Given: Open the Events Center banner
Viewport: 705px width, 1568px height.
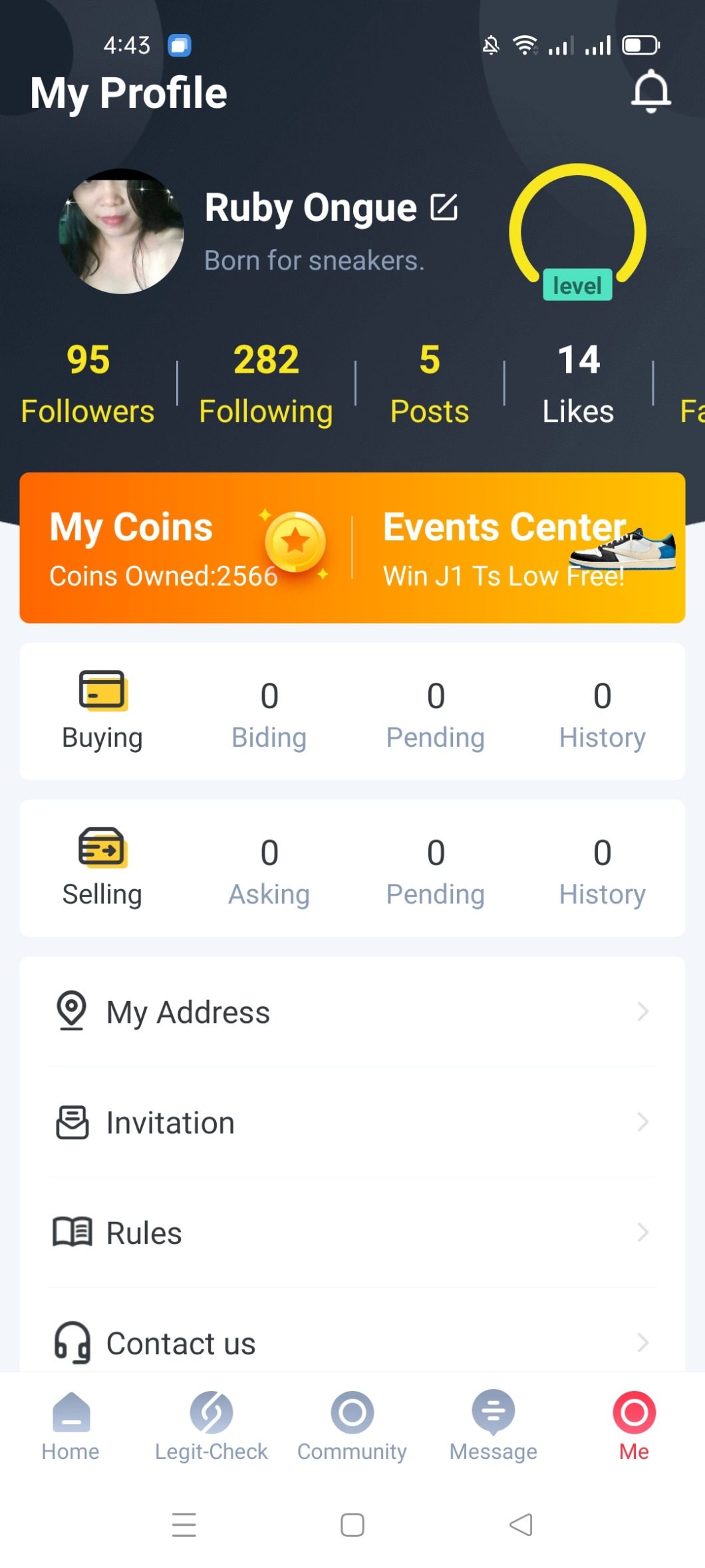Looking at the screenshot, I should (519, 548).
